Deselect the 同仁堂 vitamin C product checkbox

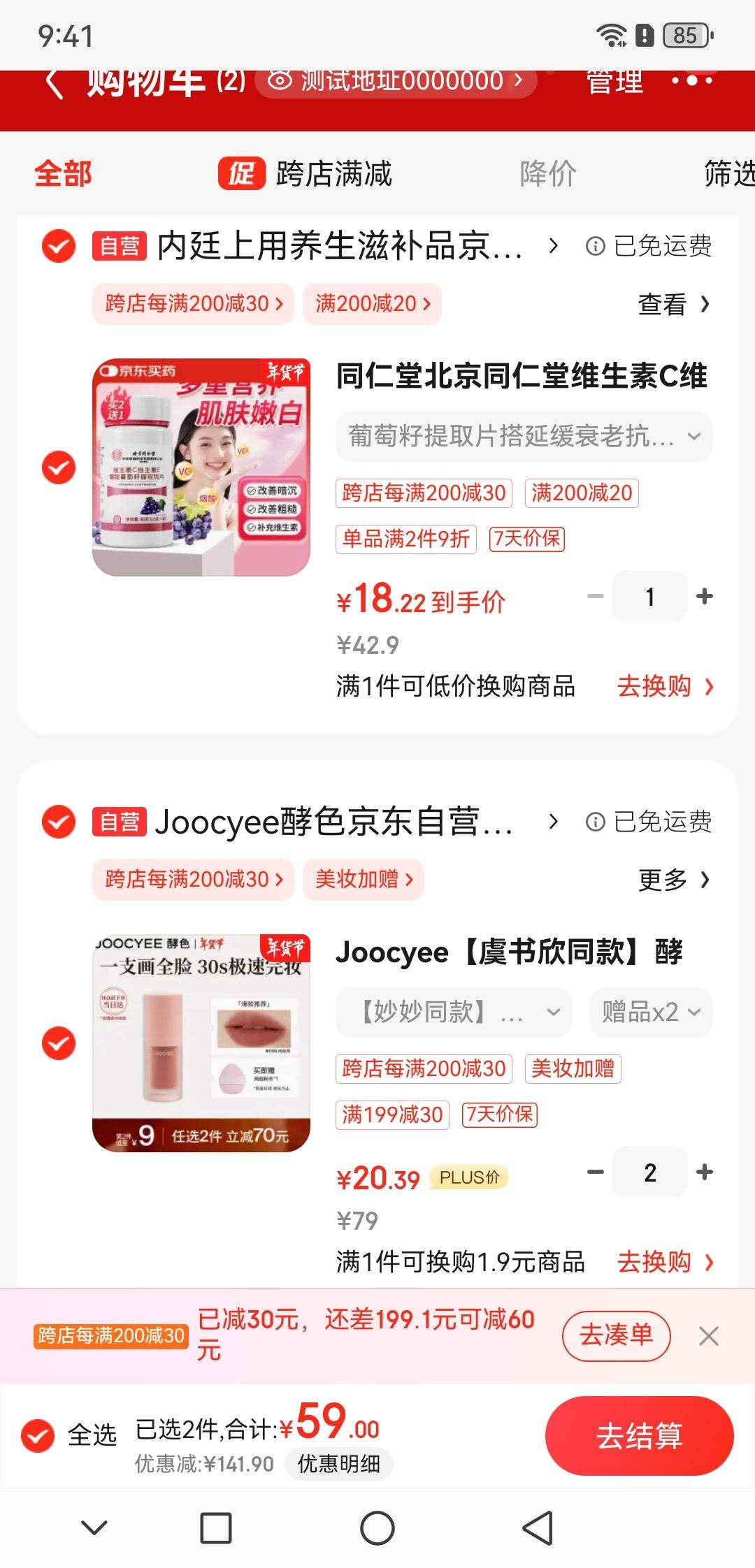(x=58, y=467)
